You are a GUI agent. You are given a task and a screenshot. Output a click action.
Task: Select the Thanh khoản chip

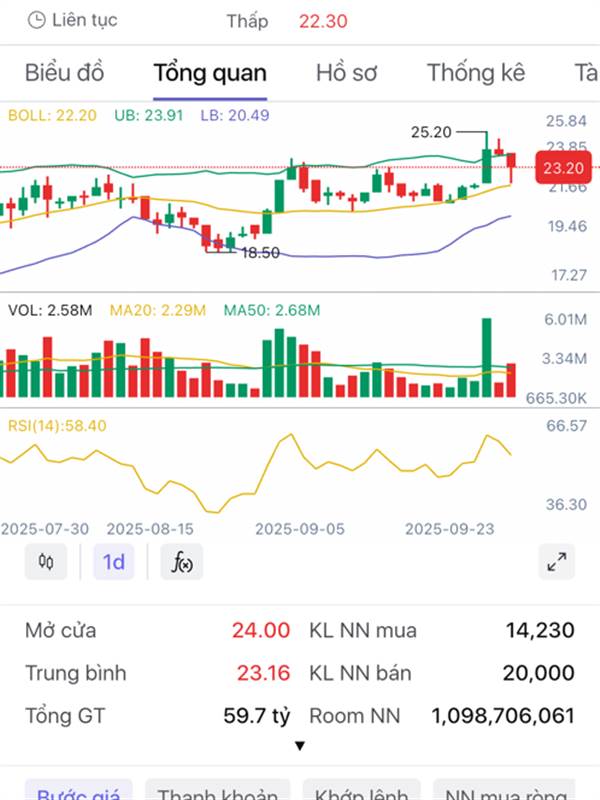coord(218,792)
